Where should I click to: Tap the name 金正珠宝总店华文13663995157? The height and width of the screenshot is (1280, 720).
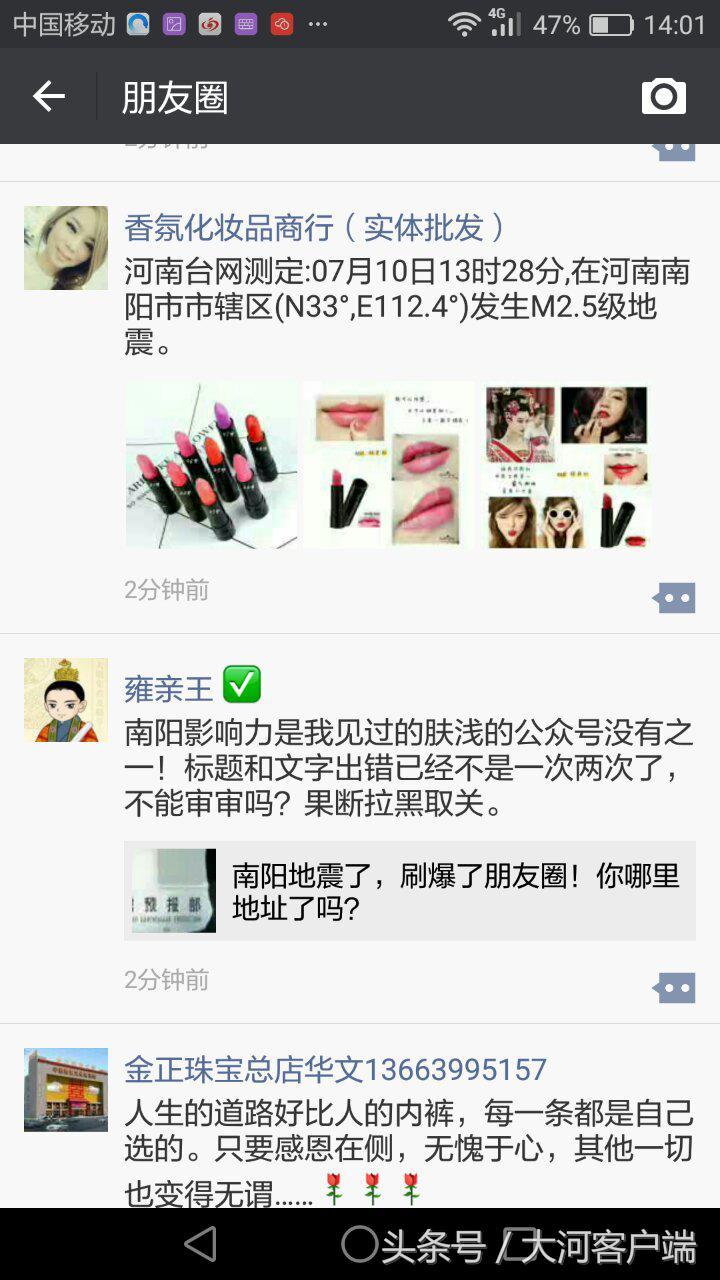[x=335, y=1069]
